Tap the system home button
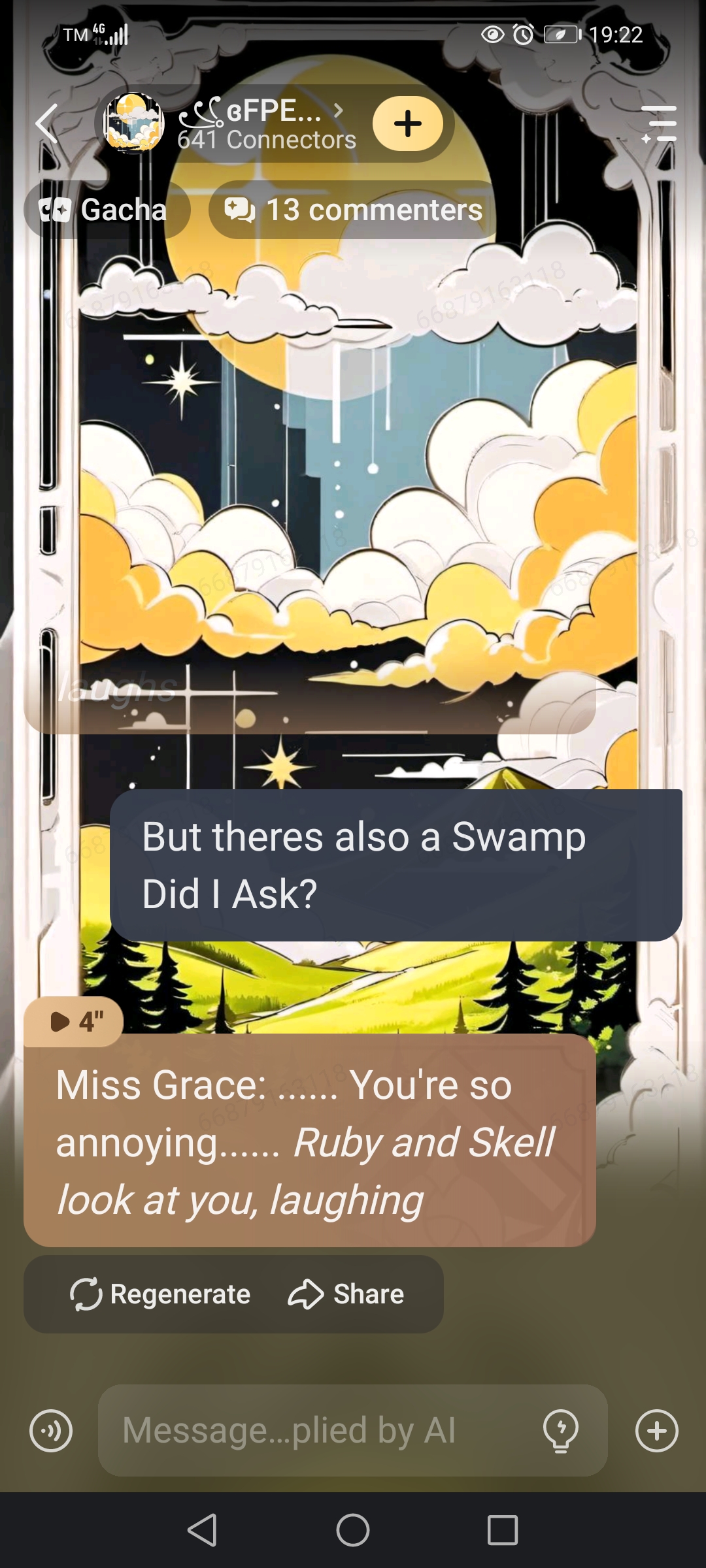This screenshot has width=706, height=1568. [353, 1530]
